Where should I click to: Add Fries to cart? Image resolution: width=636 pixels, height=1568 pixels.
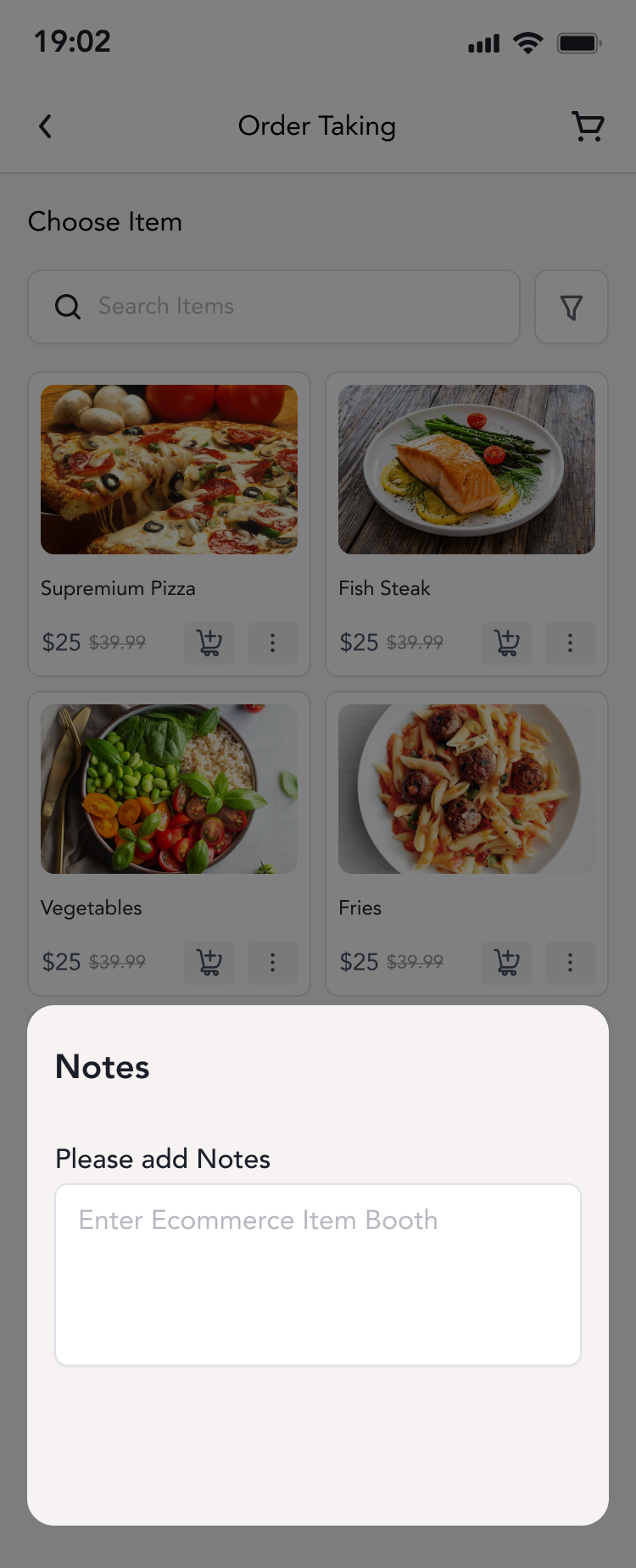(x=507, y=962)
